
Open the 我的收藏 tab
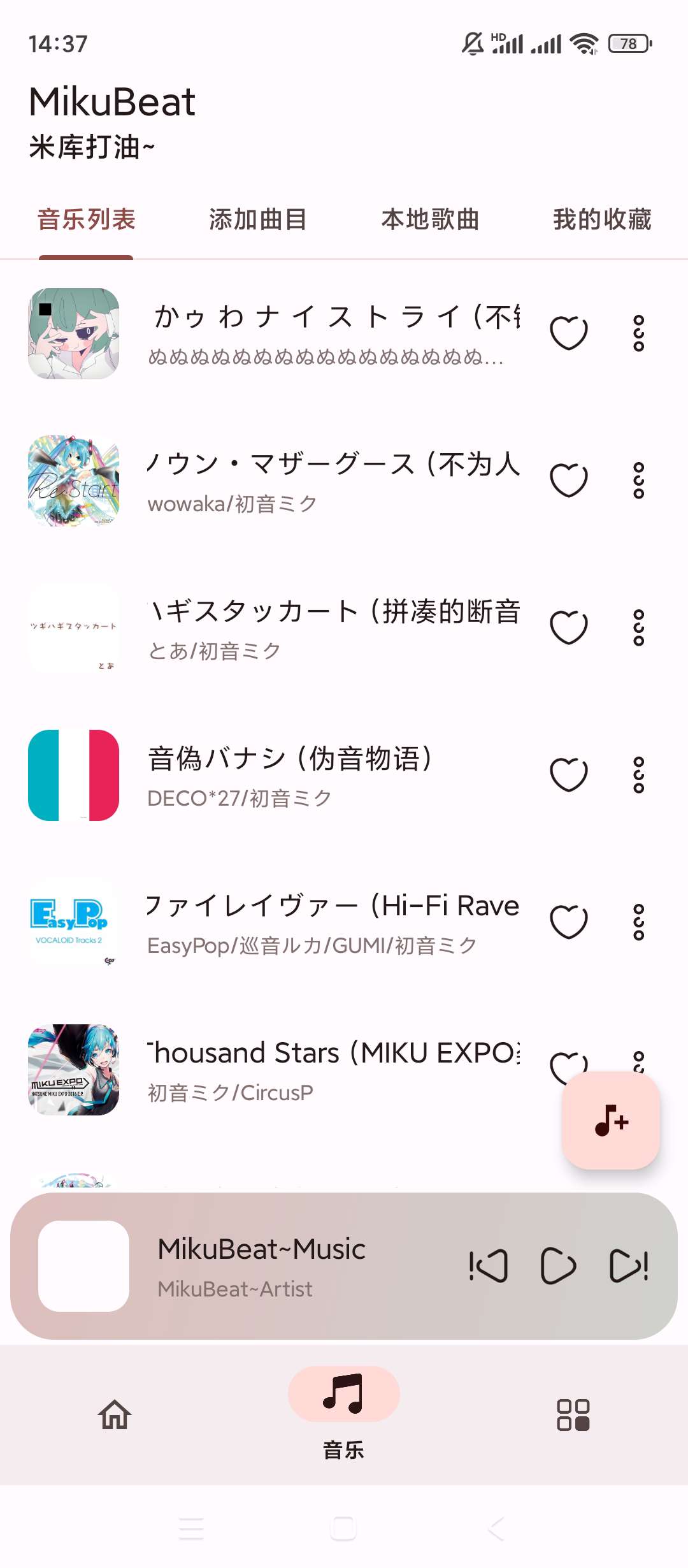[602, 220]
